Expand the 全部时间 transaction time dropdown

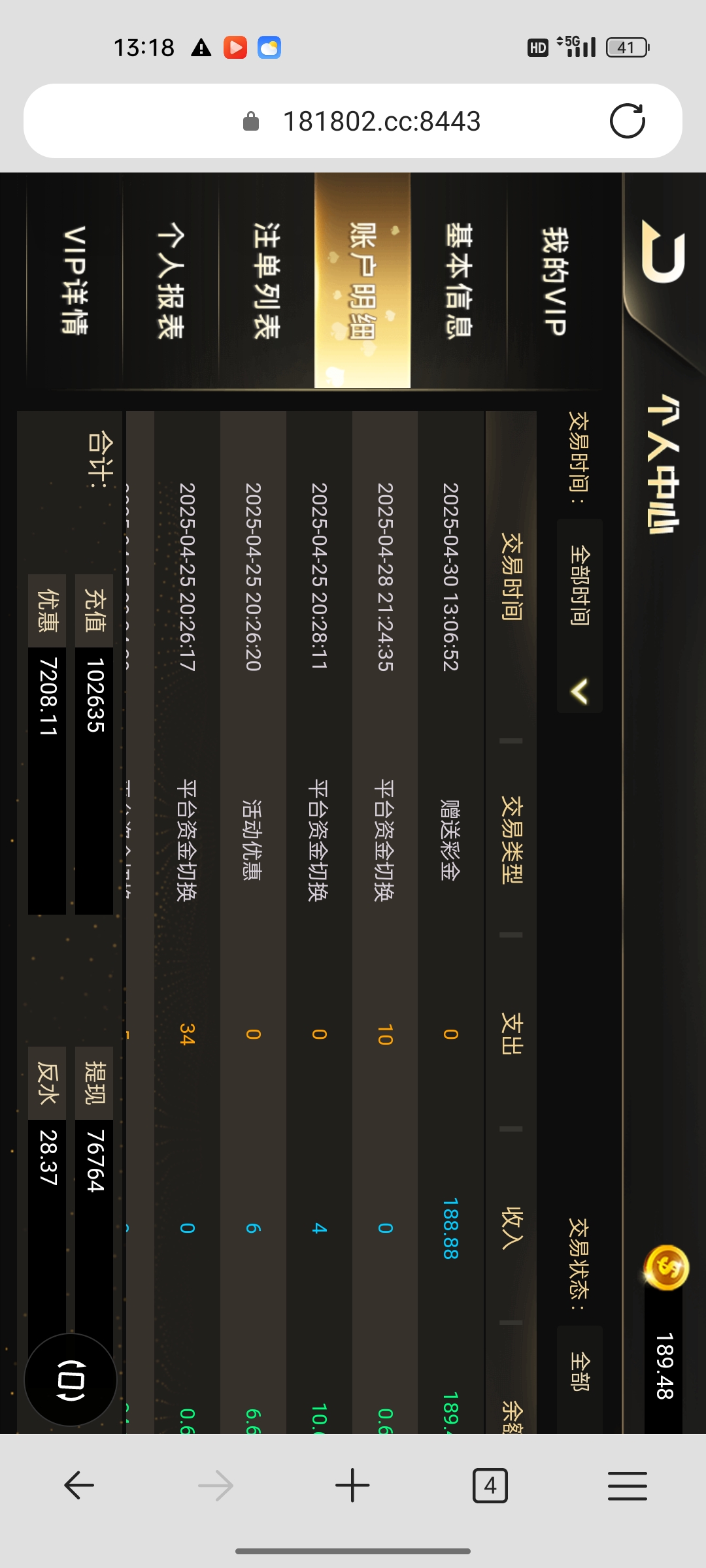pyautogui.click(x=580, y=615)
